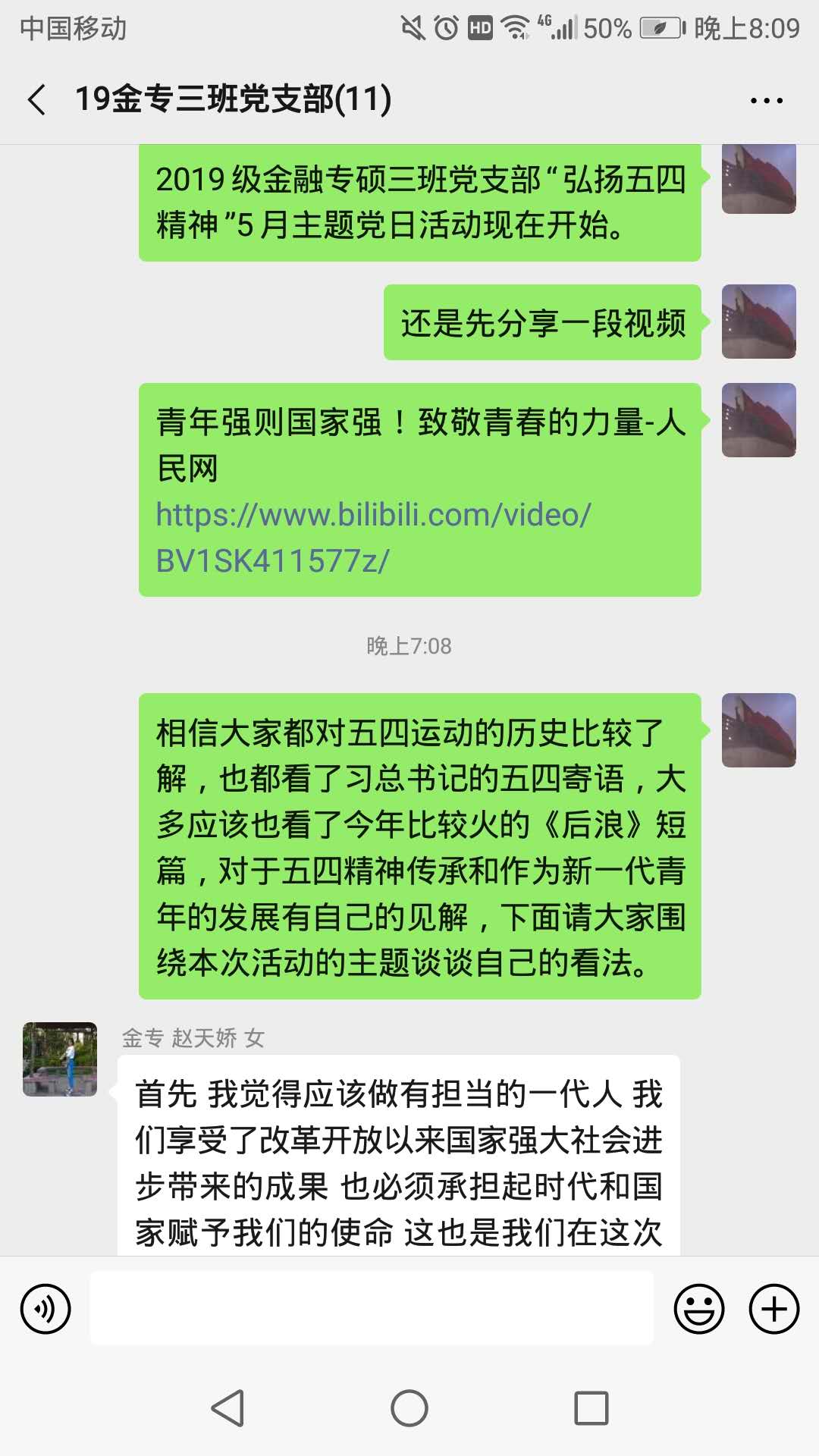819x1456 pixels.
Task: Switch to voice message input
Action: click(45, 1308)
